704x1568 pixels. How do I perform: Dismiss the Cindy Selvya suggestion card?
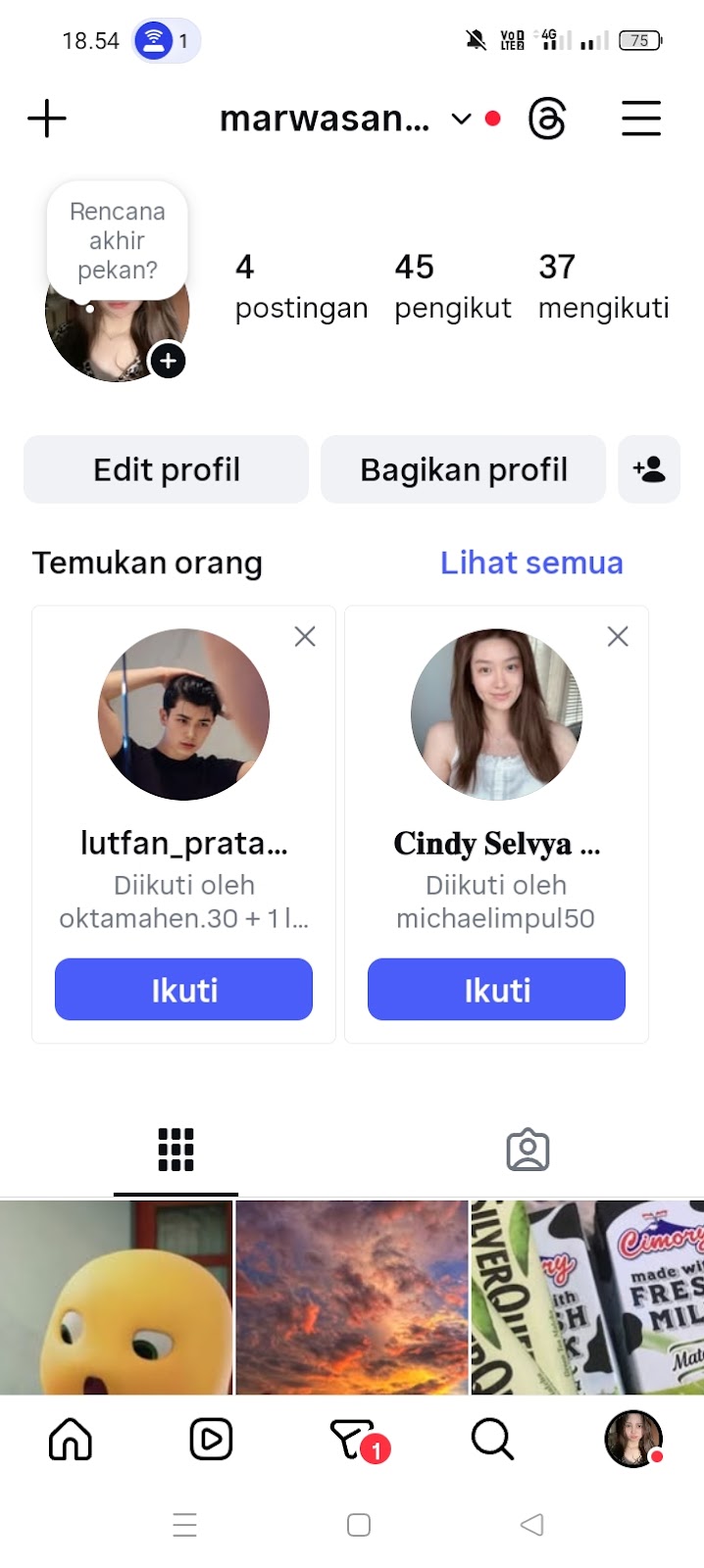(x=618, y=637)
